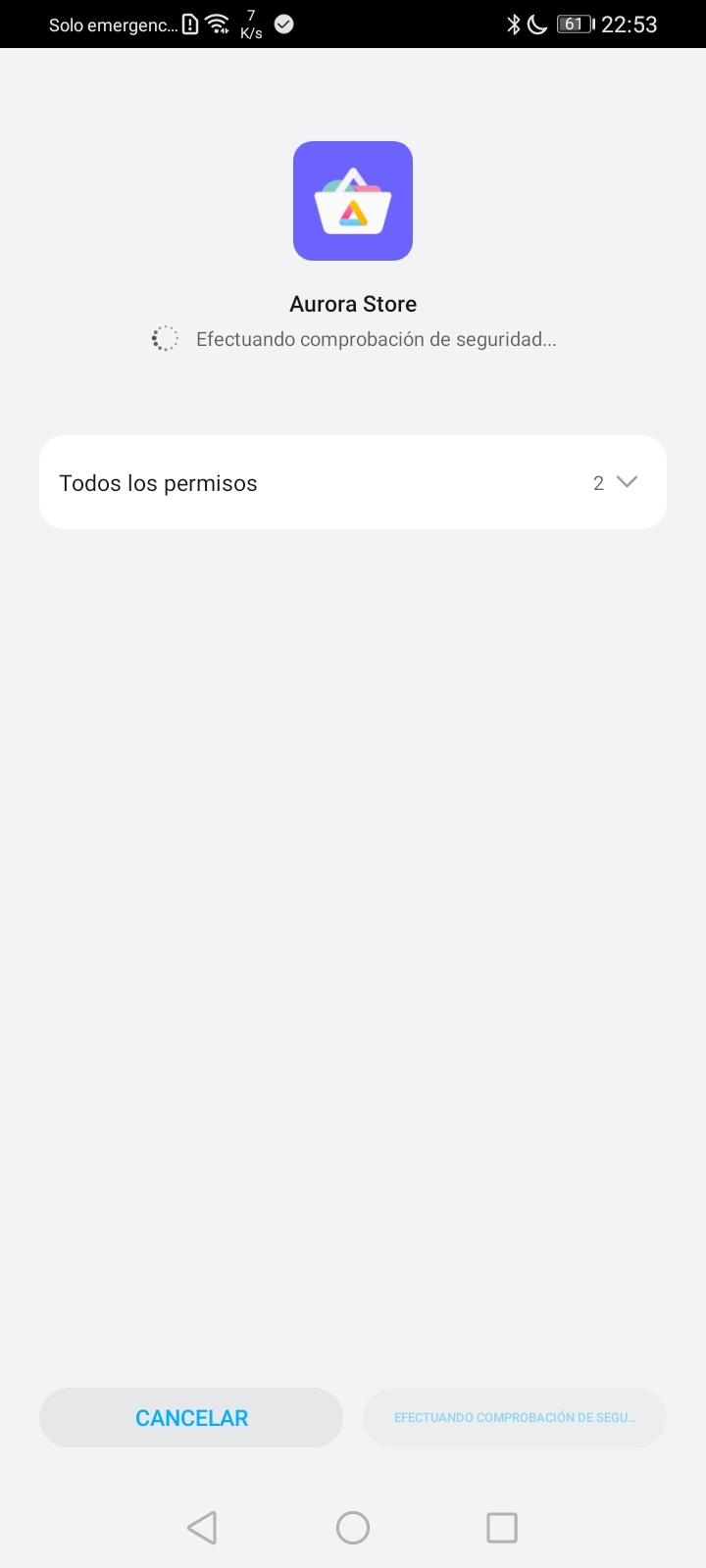Viewport: 706px width, 1568px height.
Task: Tap the battery indicator showing 61
Action: point(574,24)
